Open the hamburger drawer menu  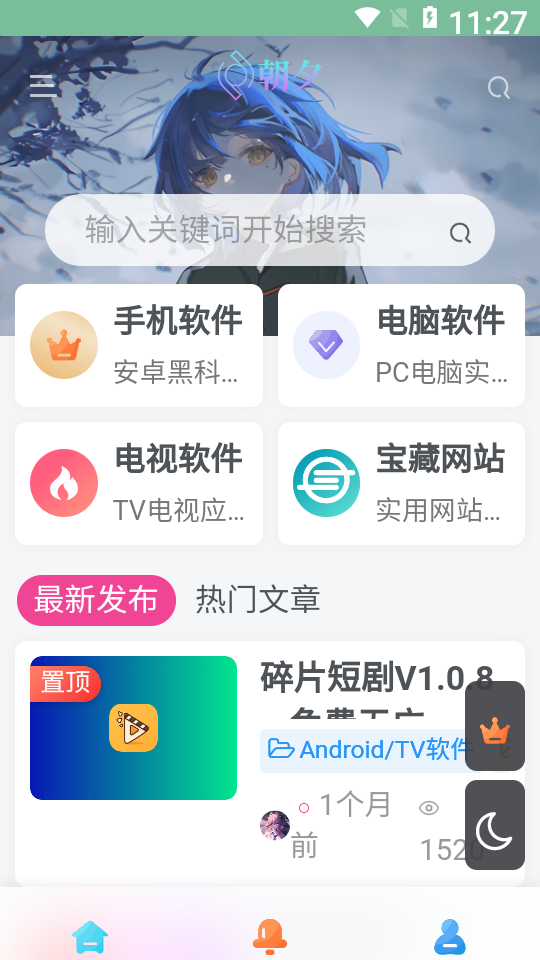43,86
